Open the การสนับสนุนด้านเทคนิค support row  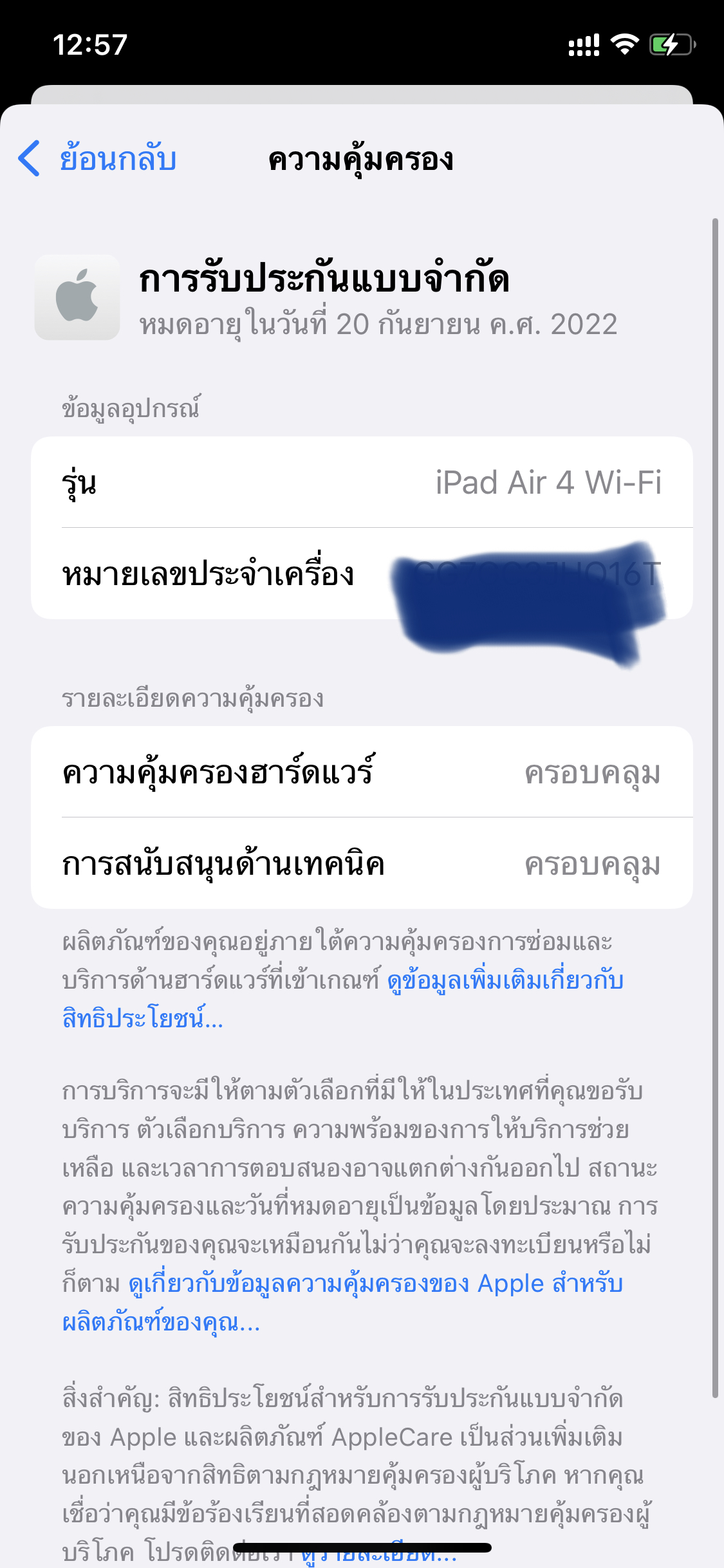362,867
